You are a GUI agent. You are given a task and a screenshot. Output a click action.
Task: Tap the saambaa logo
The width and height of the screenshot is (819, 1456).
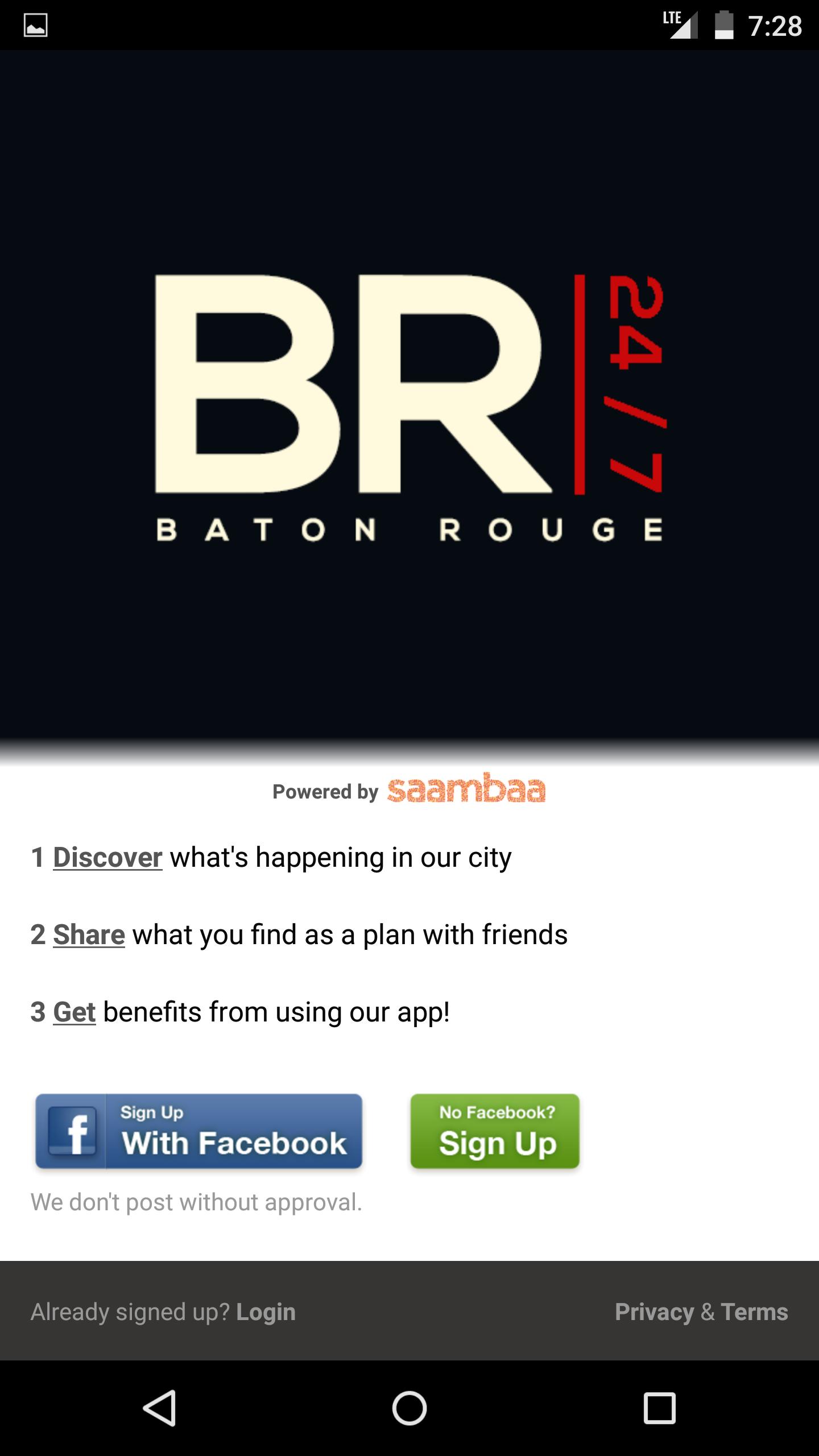[466, 791]
